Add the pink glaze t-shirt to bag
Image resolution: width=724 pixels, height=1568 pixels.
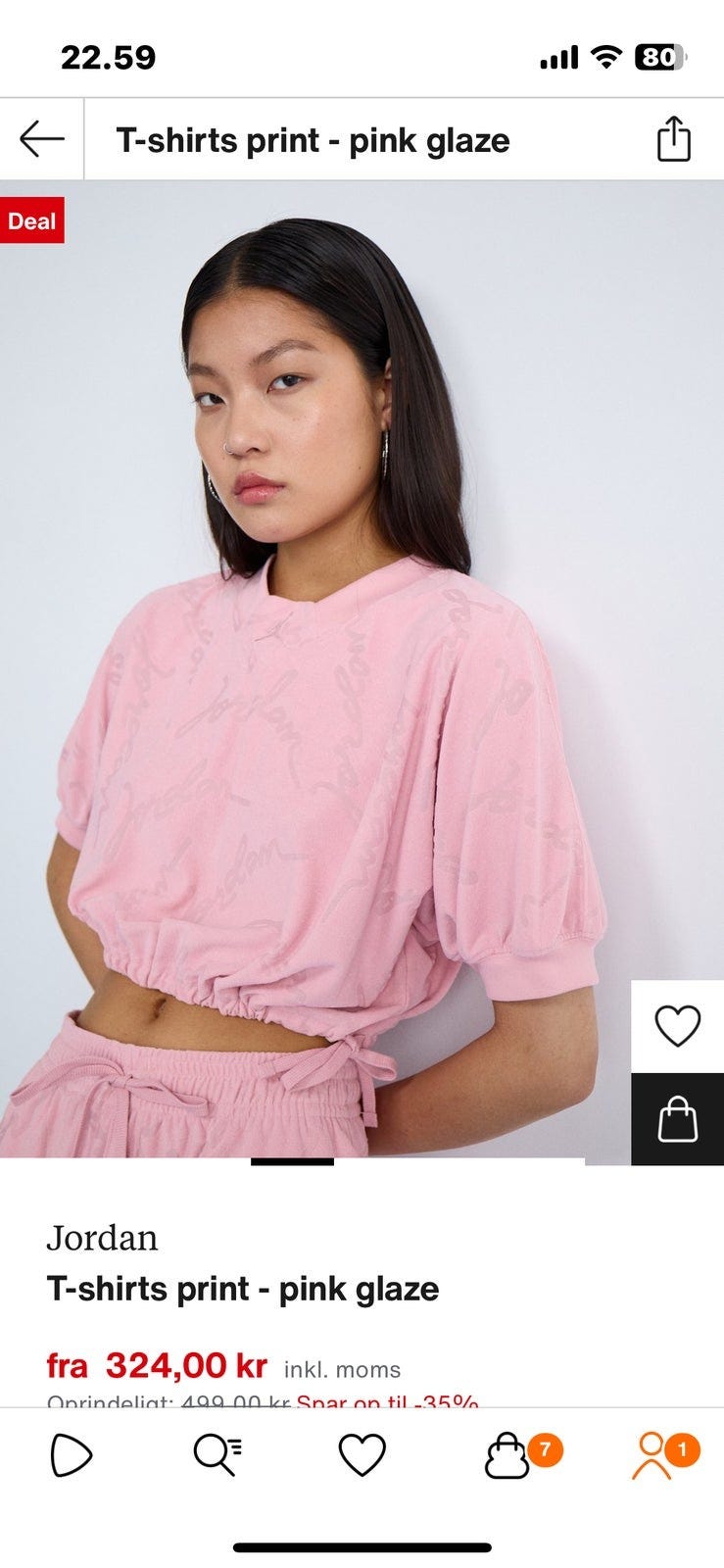click(677, 1119)
